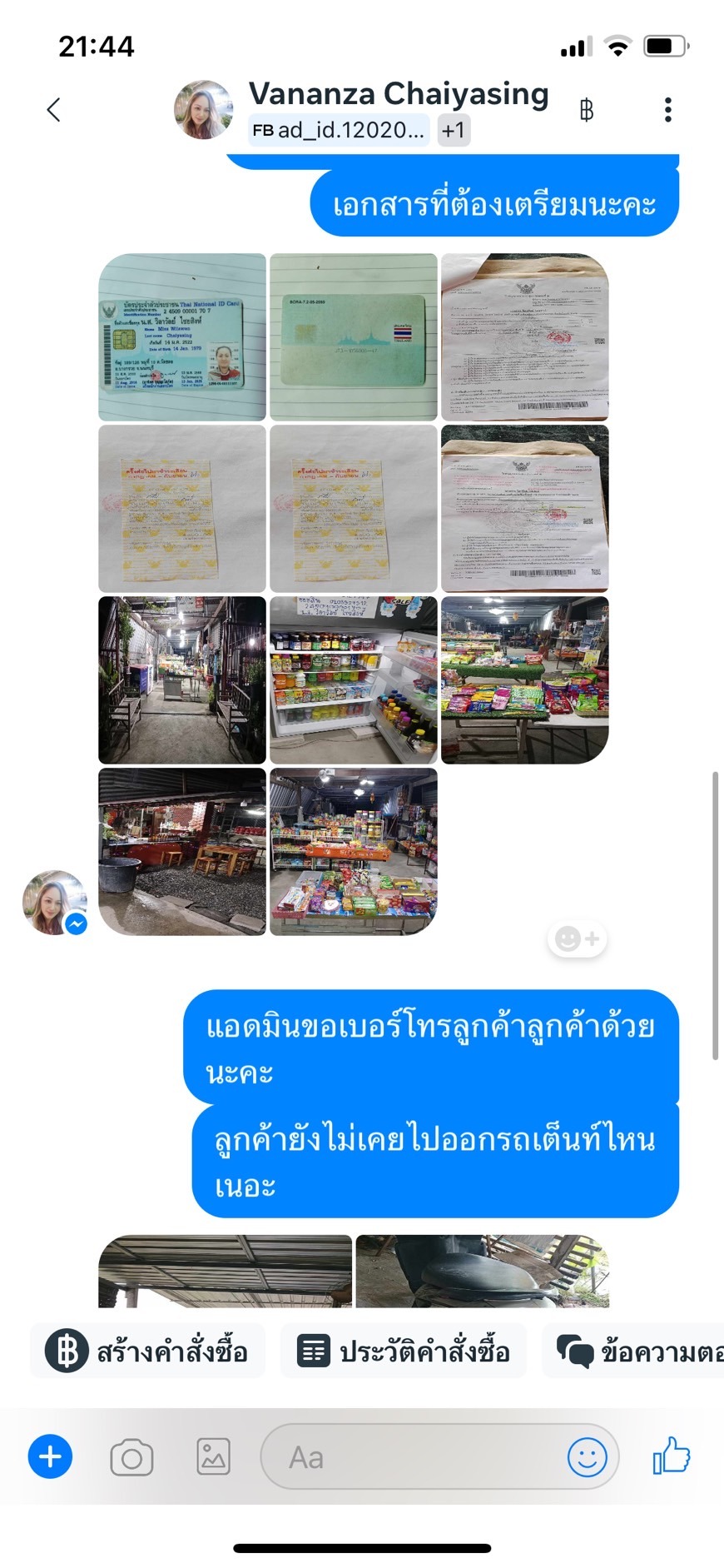Open the ad_id label chip
Screen dimensions: 724x1568
(x=339, y=130)
